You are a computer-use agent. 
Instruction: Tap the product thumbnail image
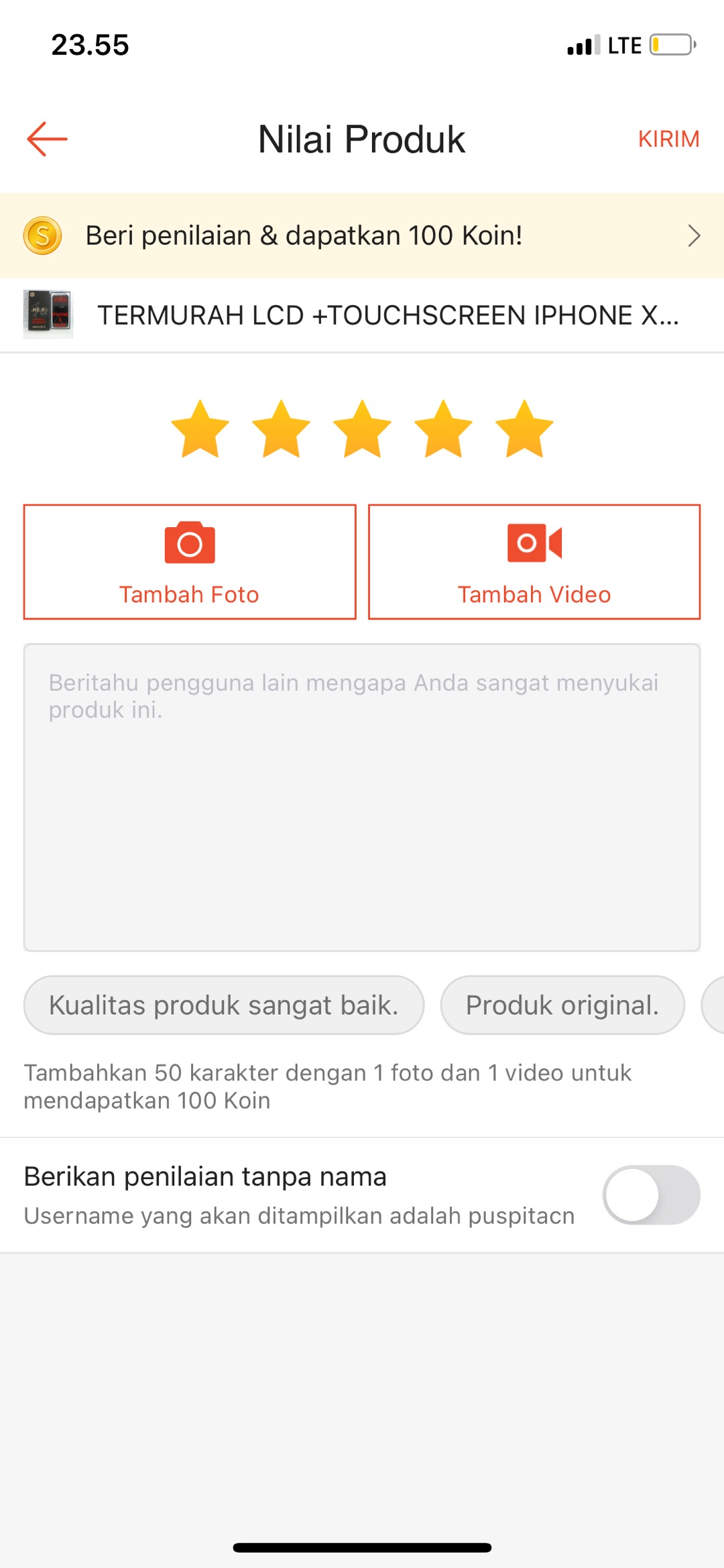[48, 314]
